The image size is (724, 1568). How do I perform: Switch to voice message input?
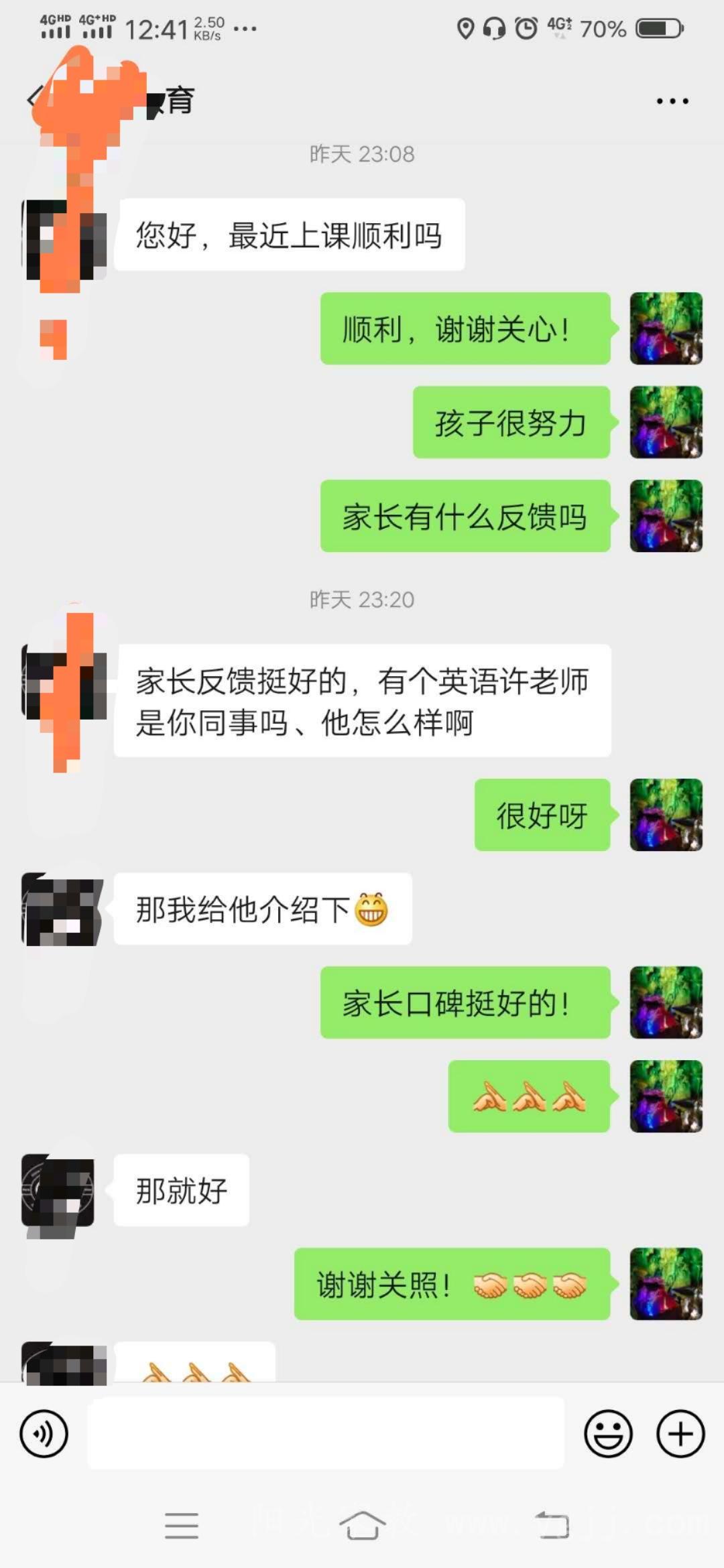click(44, 1433)
